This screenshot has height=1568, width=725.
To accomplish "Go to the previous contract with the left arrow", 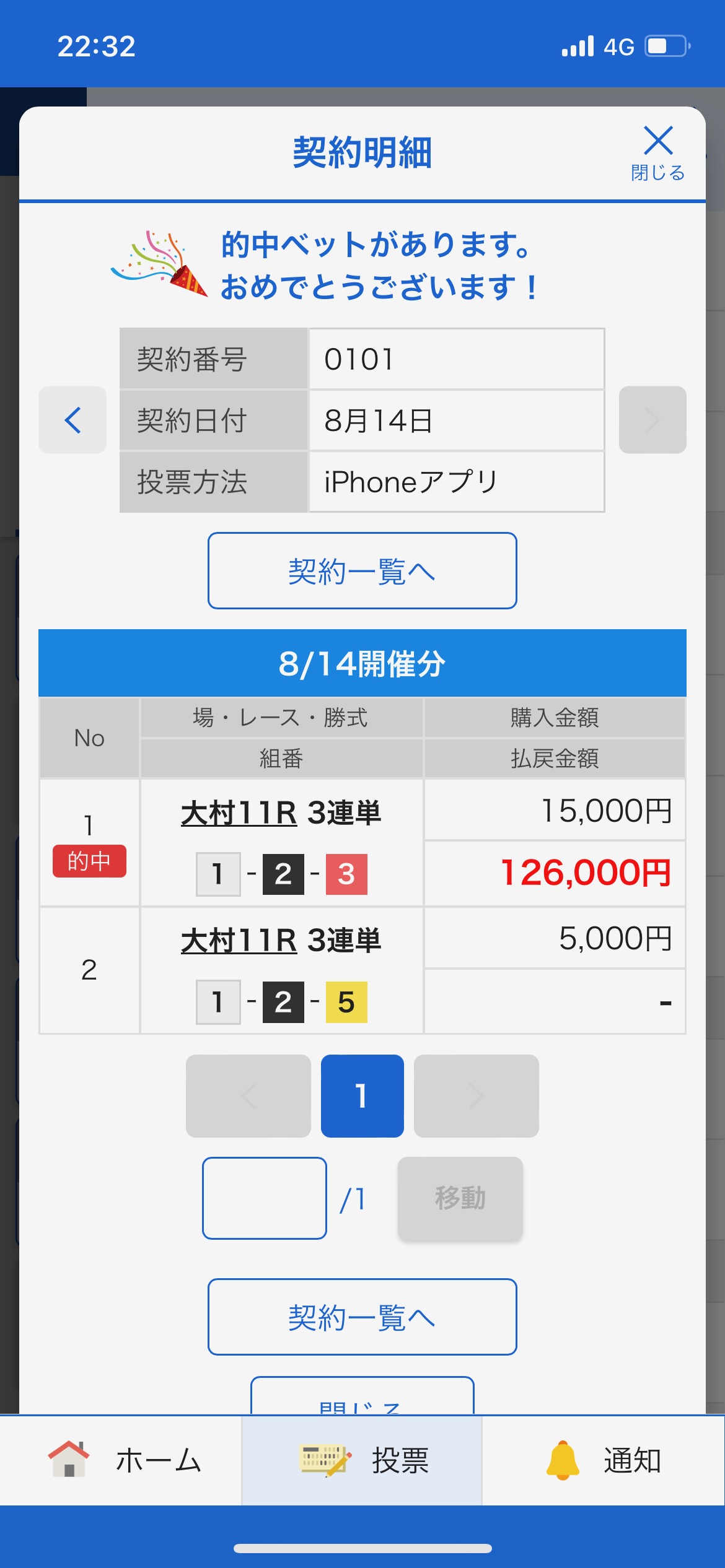I will (x=72, y=420).
